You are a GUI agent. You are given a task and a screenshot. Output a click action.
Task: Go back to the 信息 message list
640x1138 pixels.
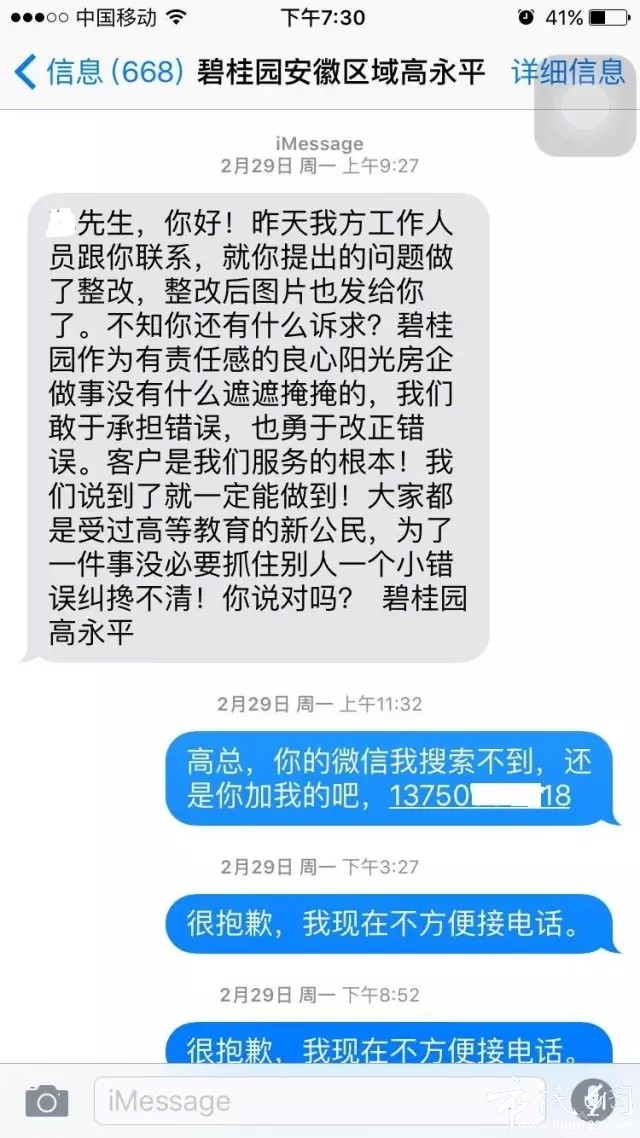click(x=95, y=72)
